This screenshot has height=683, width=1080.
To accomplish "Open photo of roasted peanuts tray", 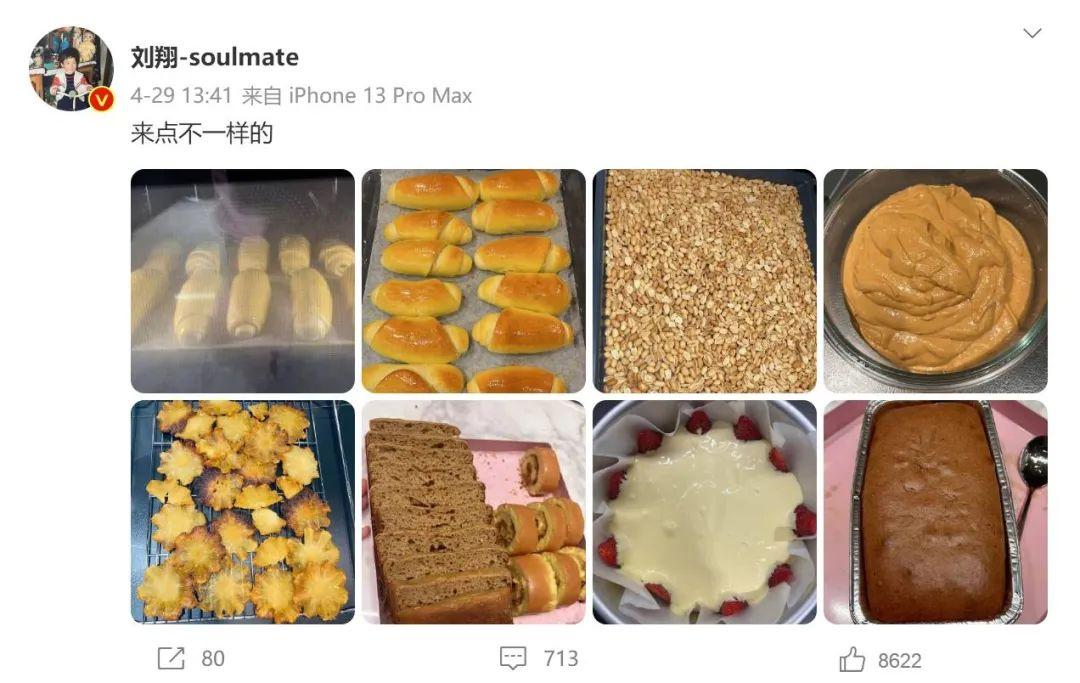I will point(705,281).
